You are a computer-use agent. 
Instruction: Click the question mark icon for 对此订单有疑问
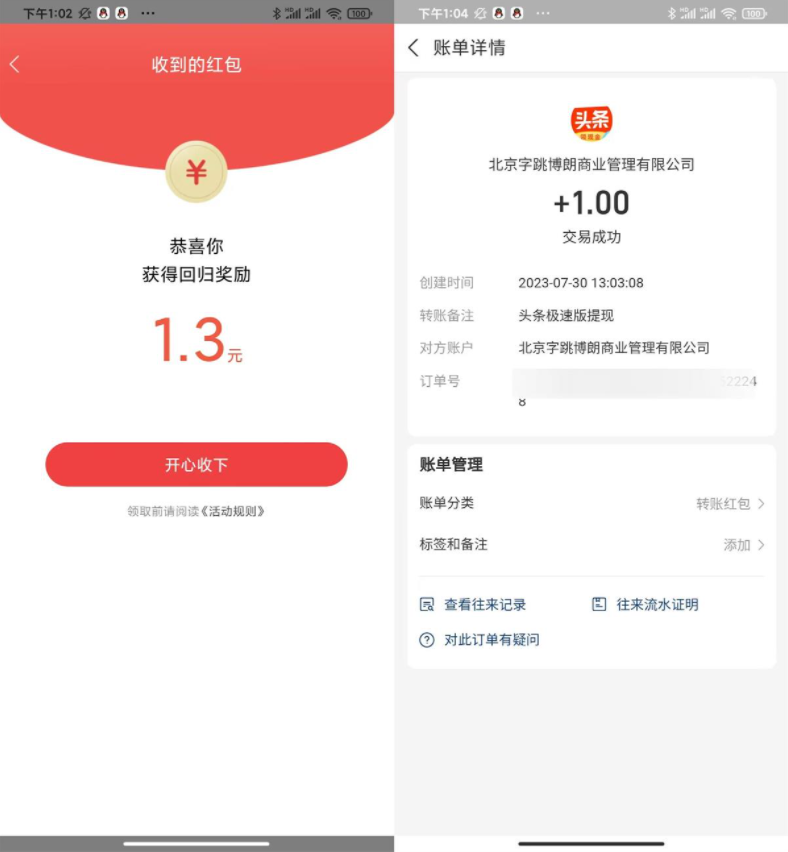(428, 640)
